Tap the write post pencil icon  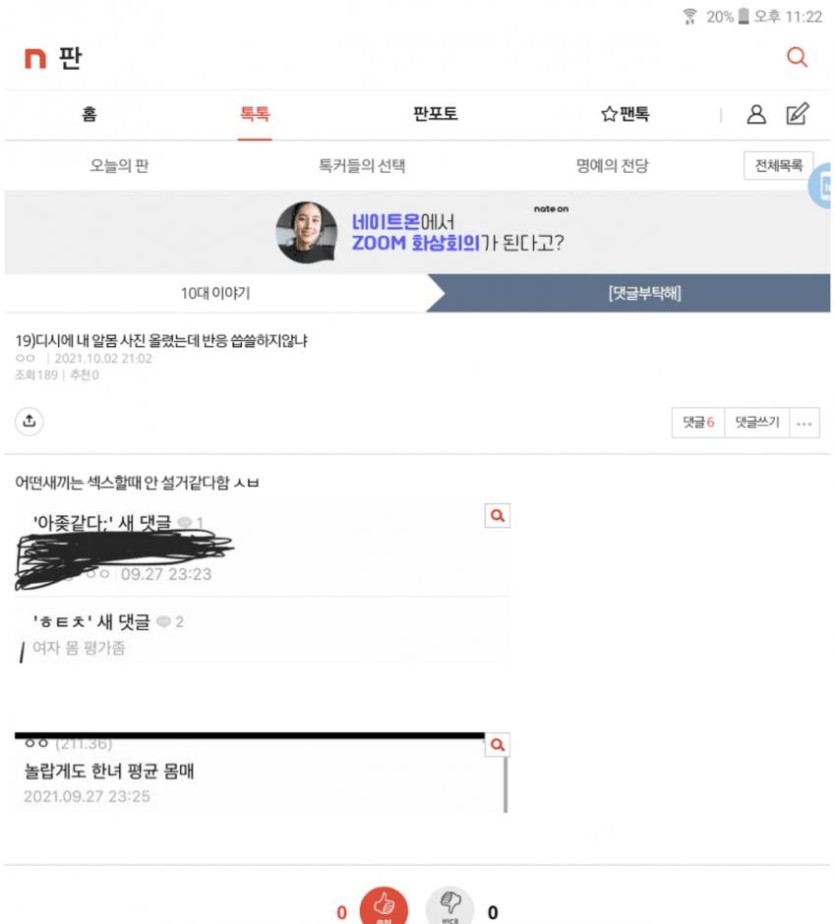797,115
